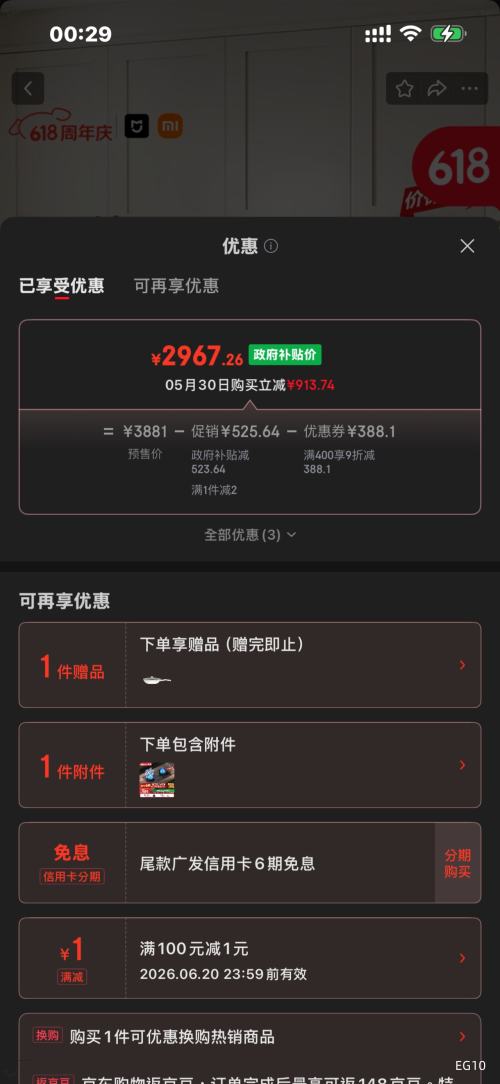Image resolution: width=500 pixels, height=1084 pixels.
Task: Switch to the 可再享优惠 tab
Action: tap(176, 286)
